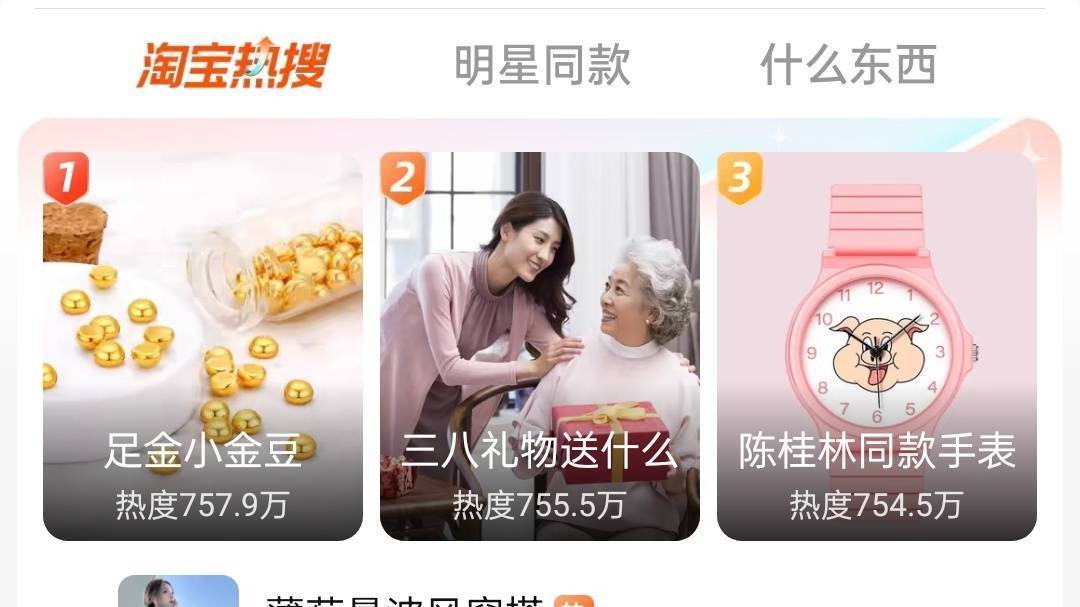
Task: Open the 足金小金豆 hot search card
Action: click(203, 346)
